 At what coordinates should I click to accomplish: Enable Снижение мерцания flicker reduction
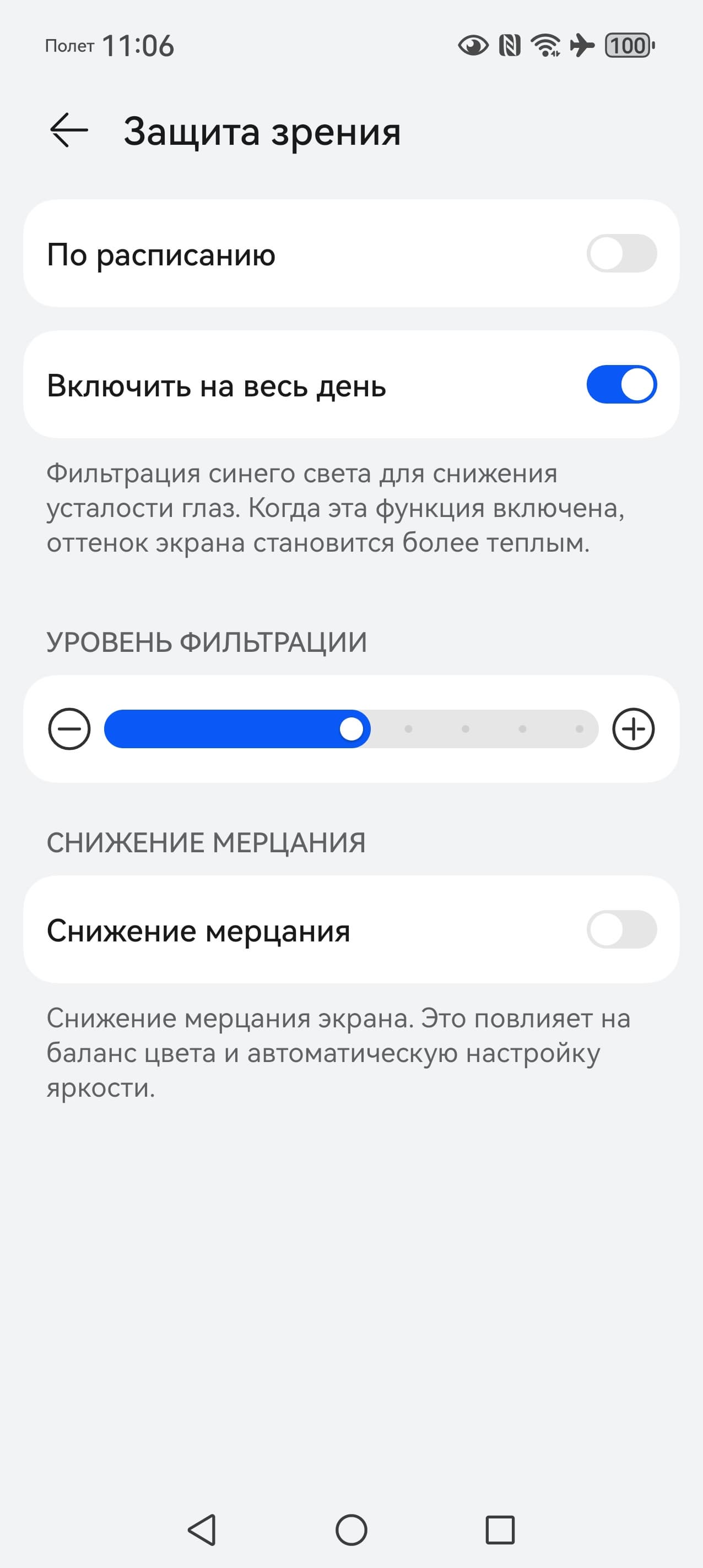click(621, 929)
